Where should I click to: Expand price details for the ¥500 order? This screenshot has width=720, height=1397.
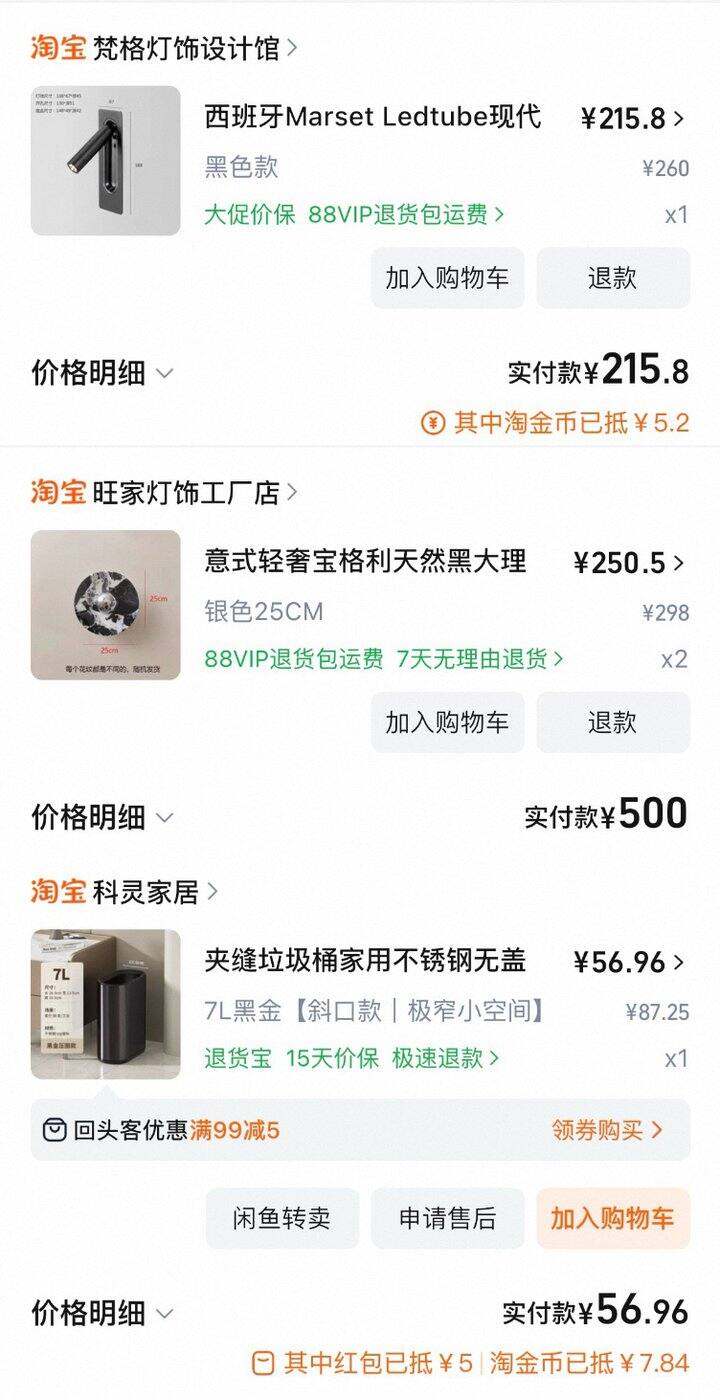coord(103,818)
